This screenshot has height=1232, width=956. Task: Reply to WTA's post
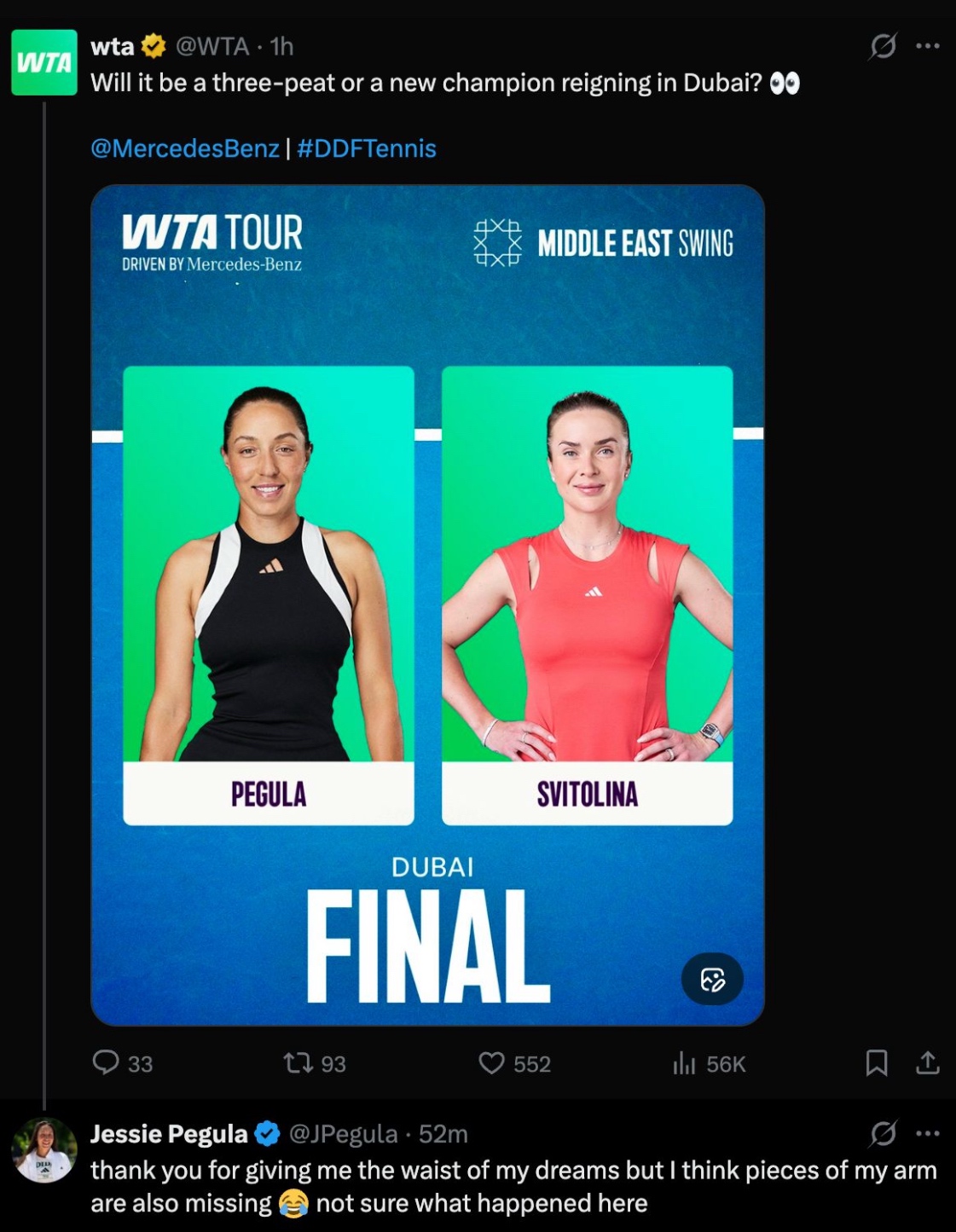tap(107, 1062)
